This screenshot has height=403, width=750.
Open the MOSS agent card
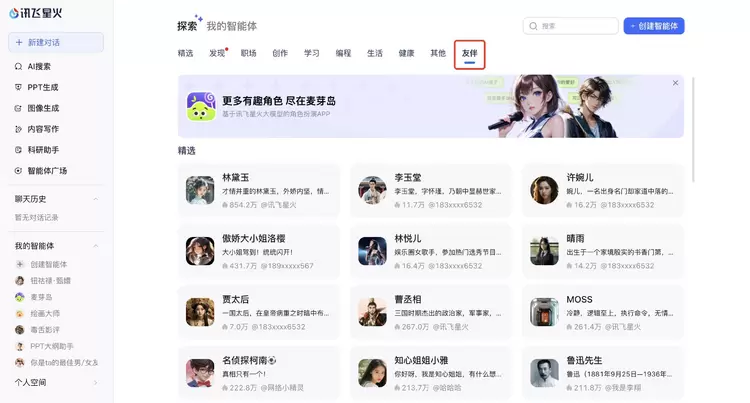click(603, 313)
